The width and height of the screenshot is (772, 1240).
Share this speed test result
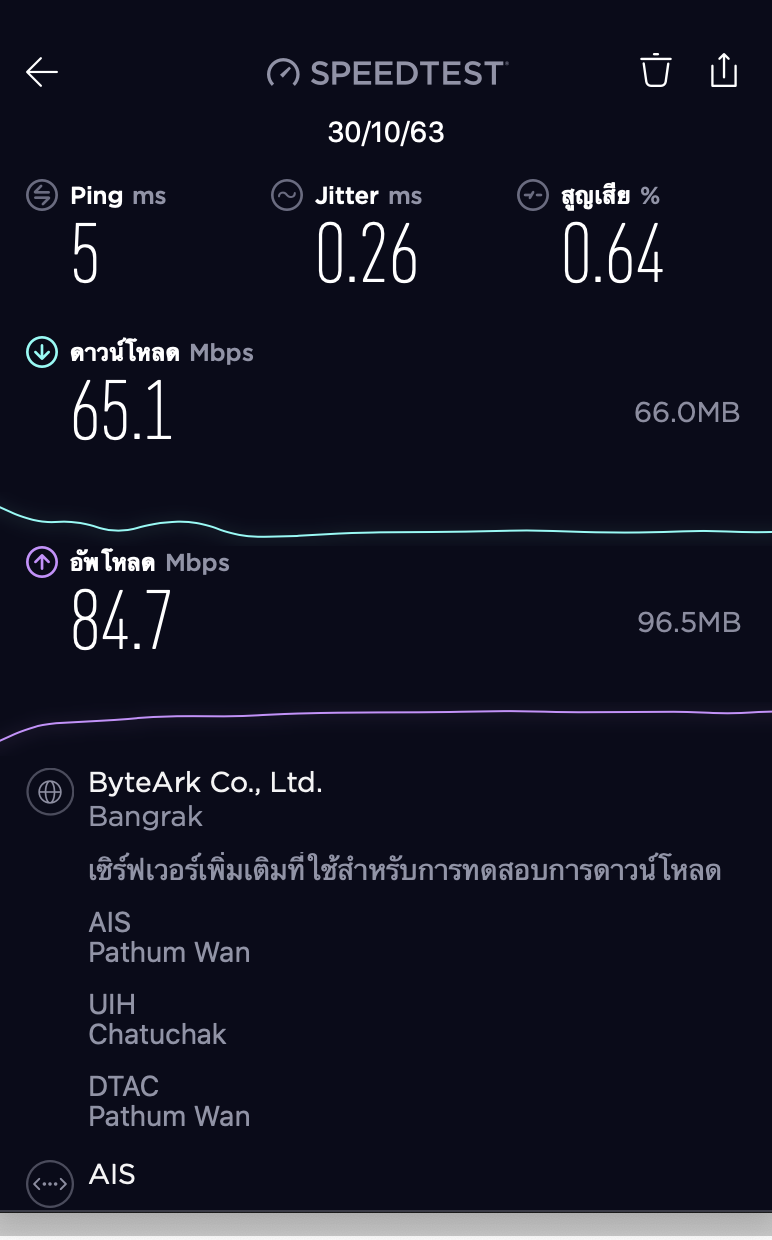click(723, 71)
